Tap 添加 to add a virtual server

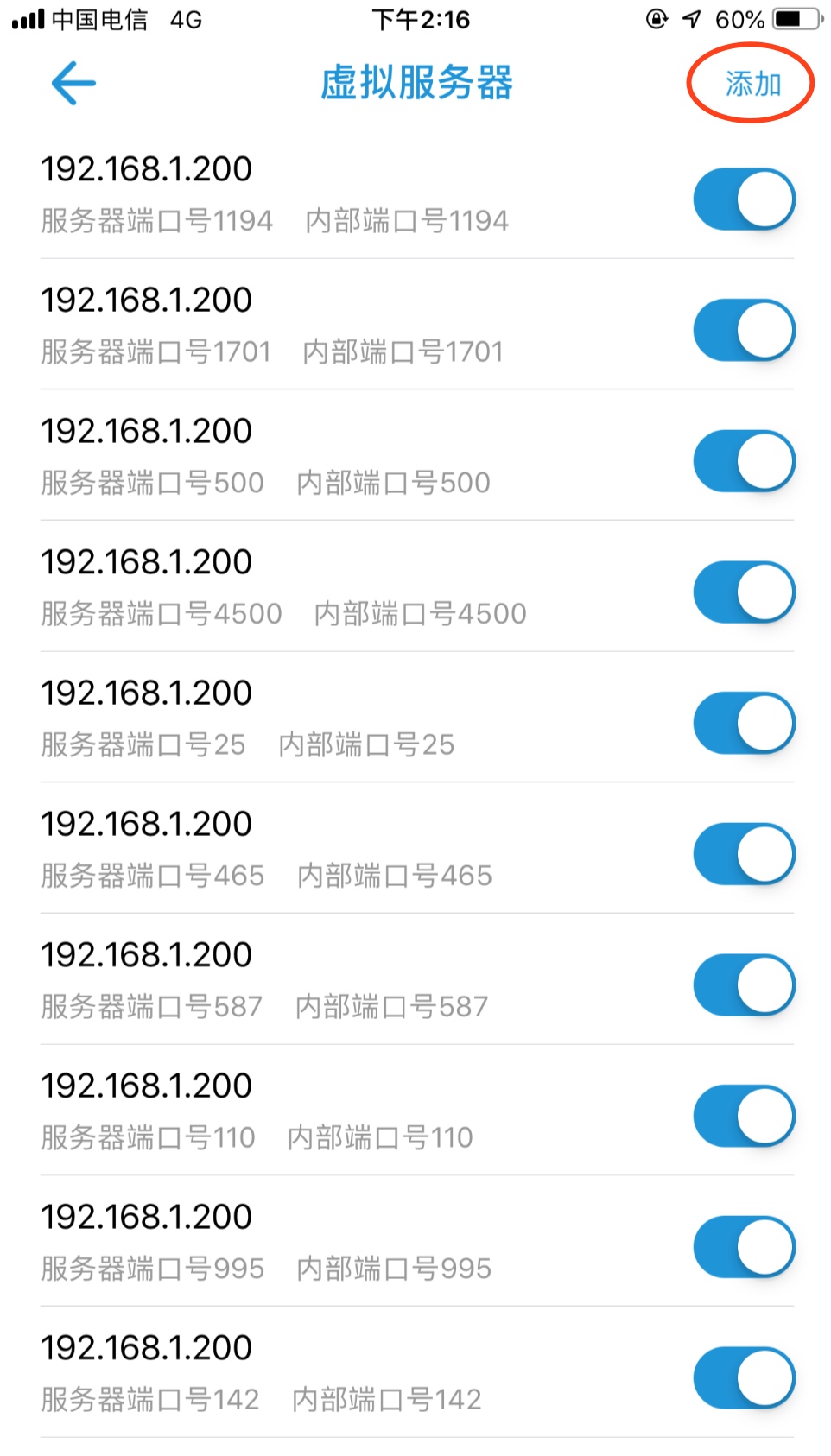click(752, 84)
